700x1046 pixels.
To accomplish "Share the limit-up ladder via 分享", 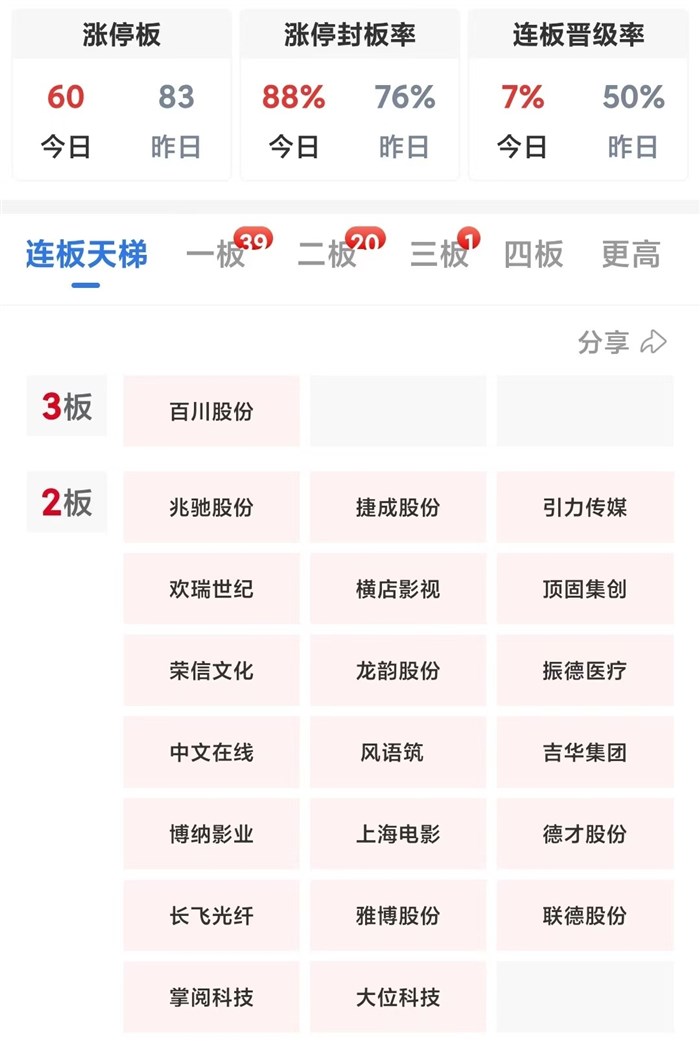I will 622,342.
